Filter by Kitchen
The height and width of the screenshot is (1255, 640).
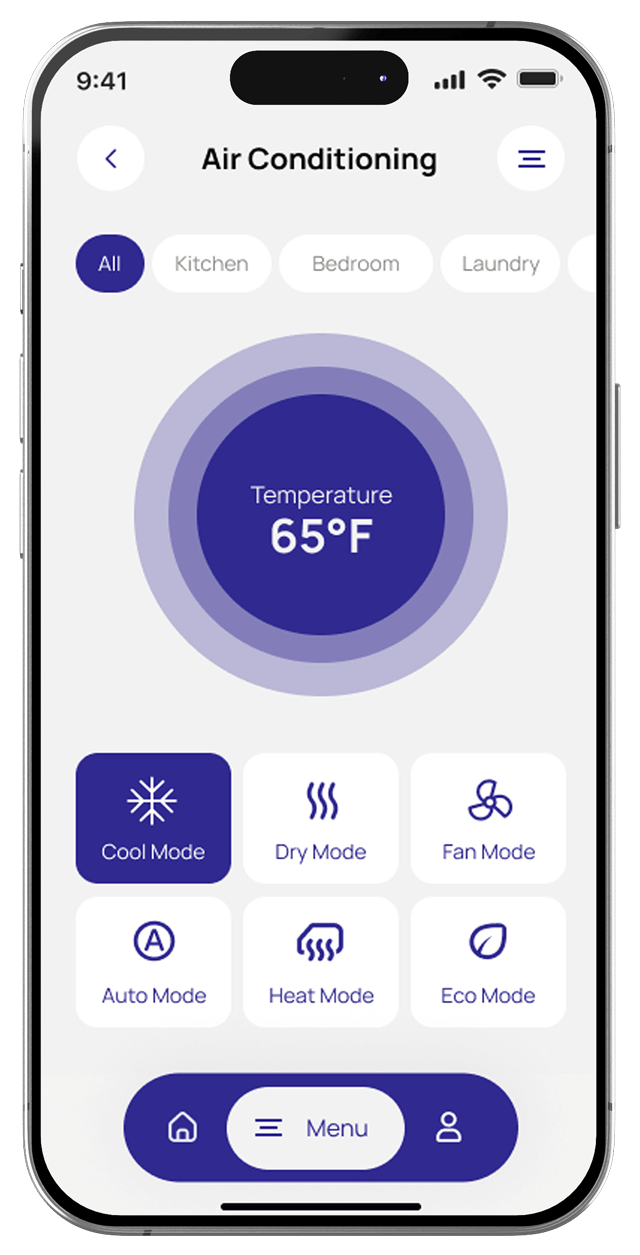pos(211,264)
